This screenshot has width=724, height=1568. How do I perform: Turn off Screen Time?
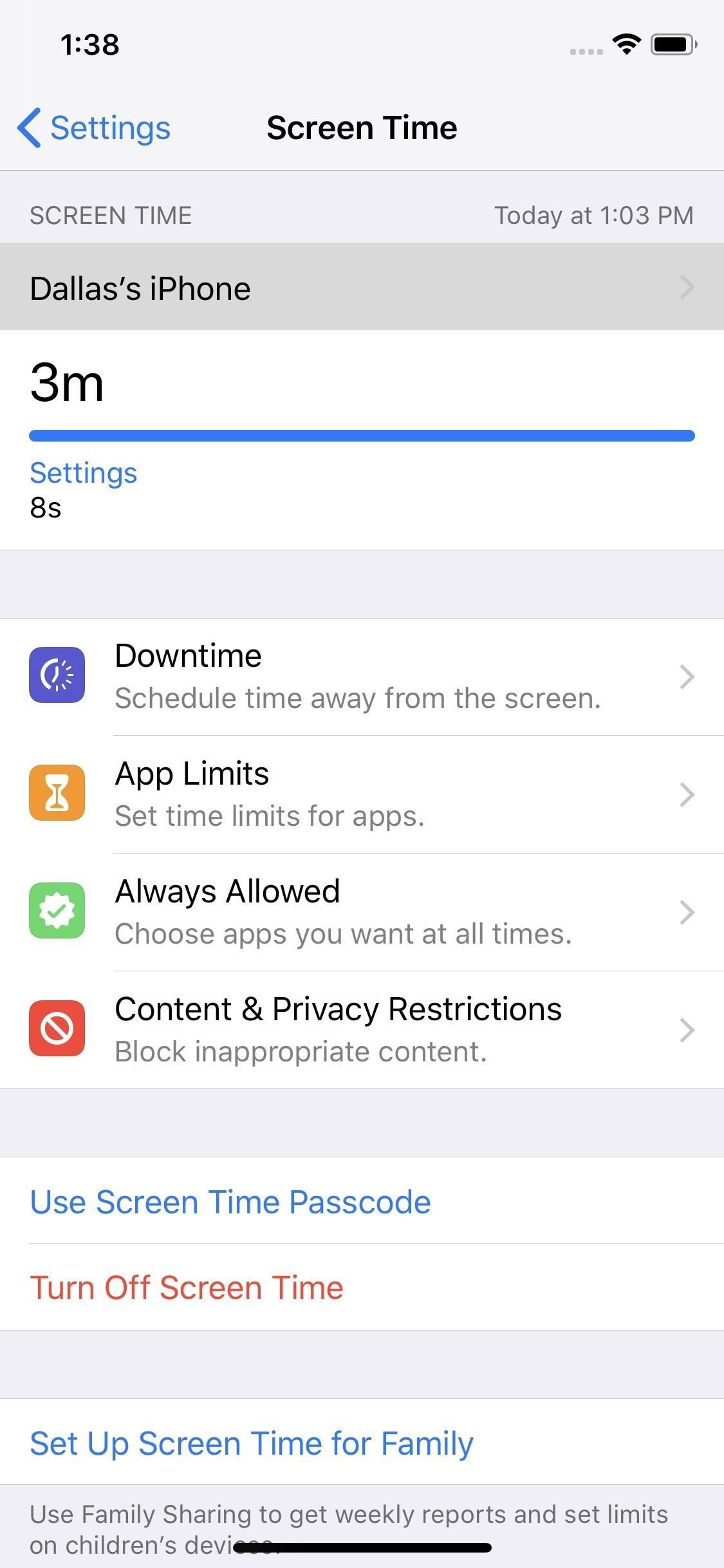coord(186,1287)
